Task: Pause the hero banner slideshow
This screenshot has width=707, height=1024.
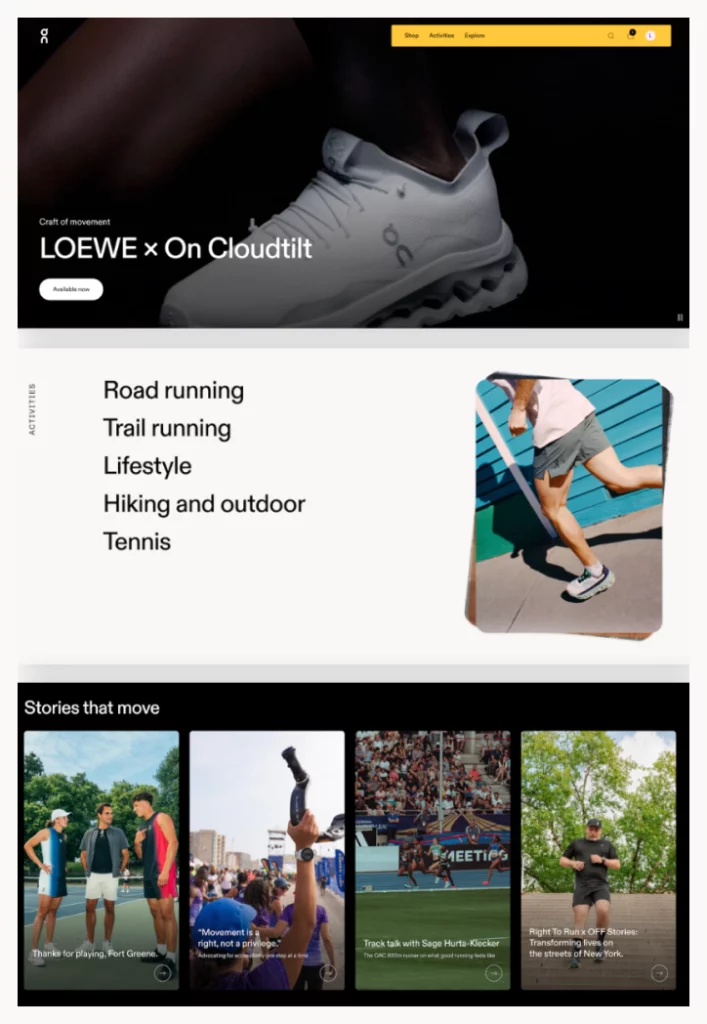Action: (680, 317)
